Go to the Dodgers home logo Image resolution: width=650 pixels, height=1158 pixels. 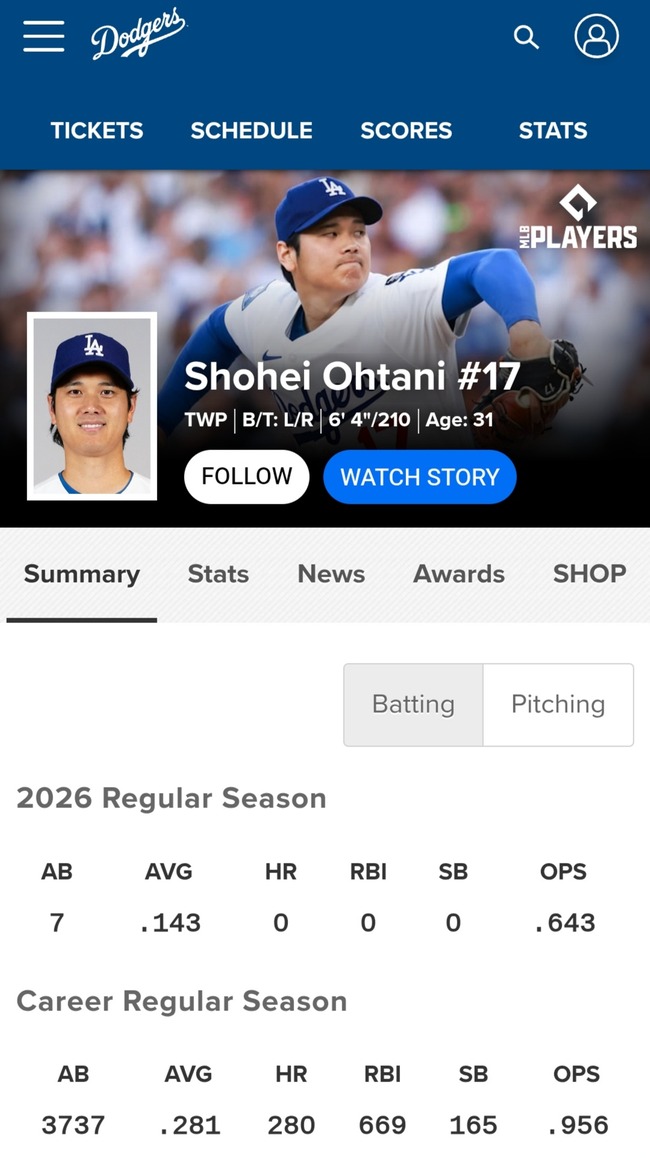click(138, 35)
